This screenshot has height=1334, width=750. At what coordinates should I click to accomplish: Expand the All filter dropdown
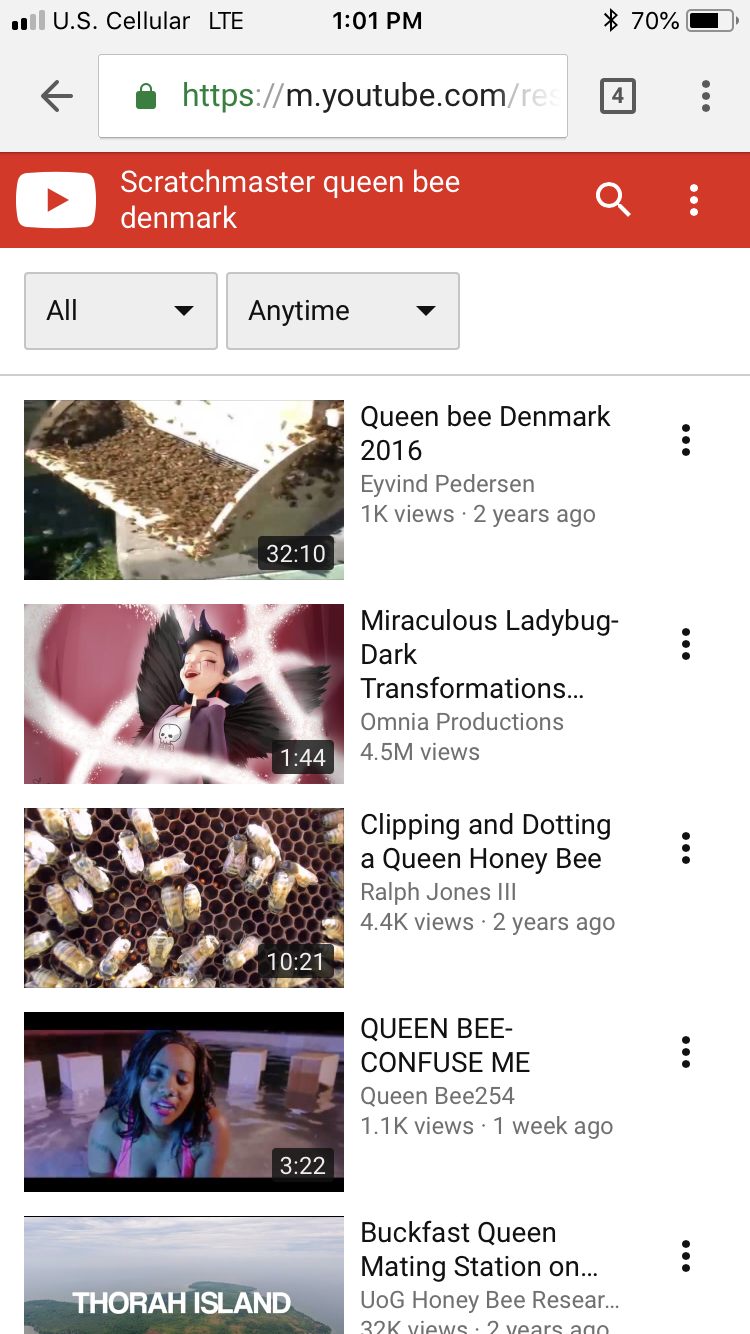(x=120, y=311)
